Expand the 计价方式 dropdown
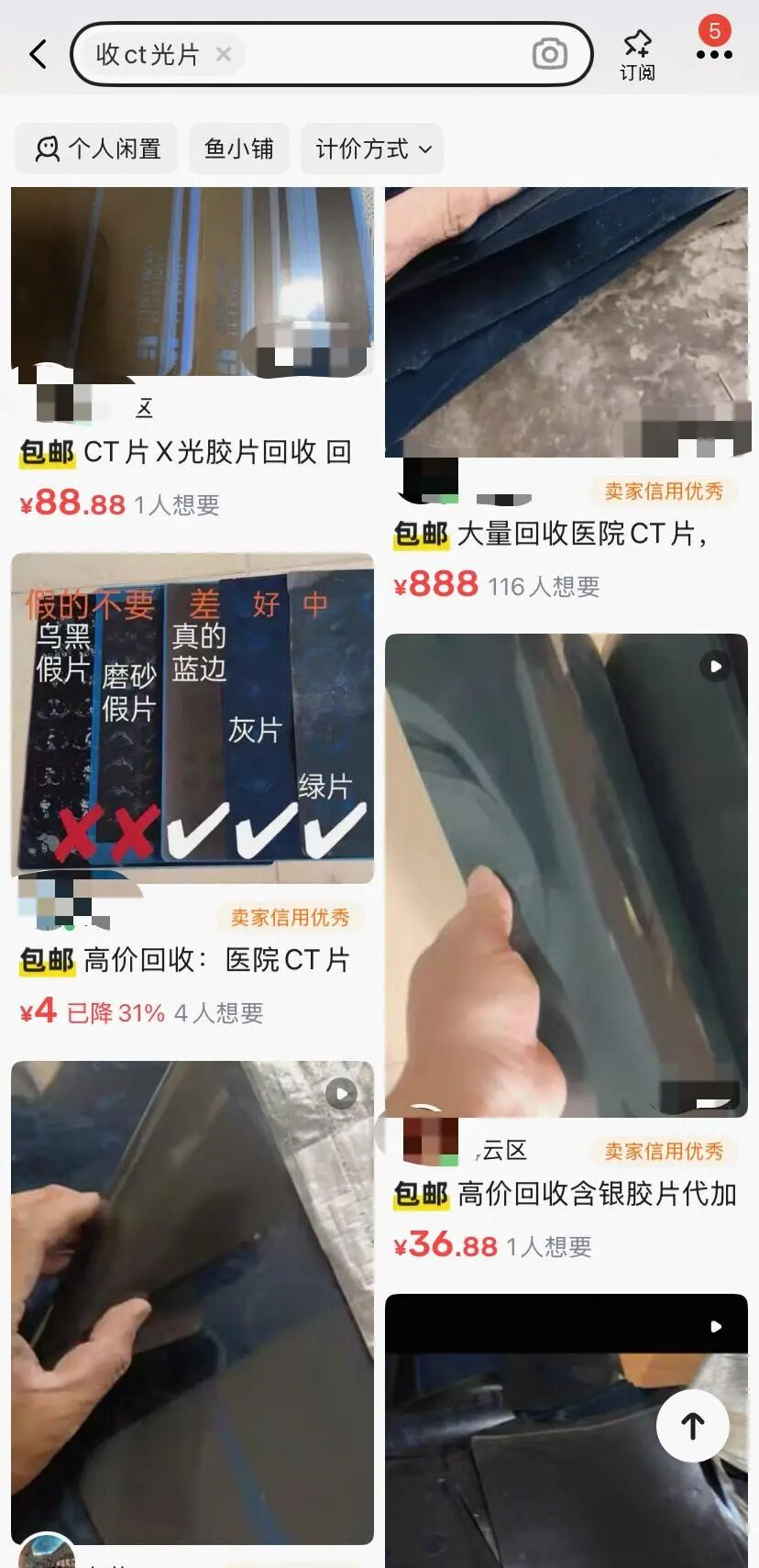Screen dimensions: 759x1568 (372, 149)
